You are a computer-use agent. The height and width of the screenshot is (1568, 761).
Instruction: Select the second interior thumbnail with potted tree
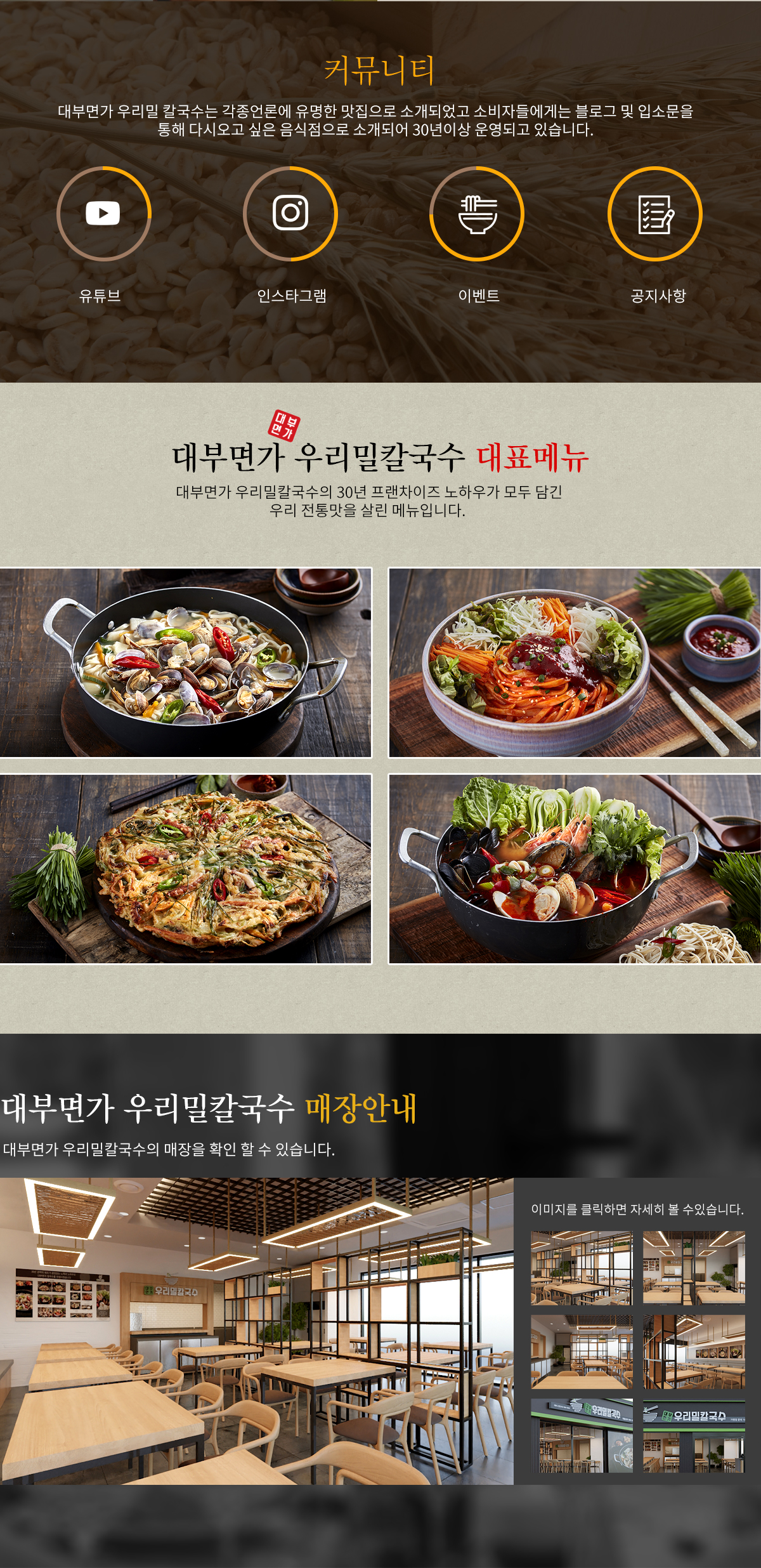tap(694, 1268)
